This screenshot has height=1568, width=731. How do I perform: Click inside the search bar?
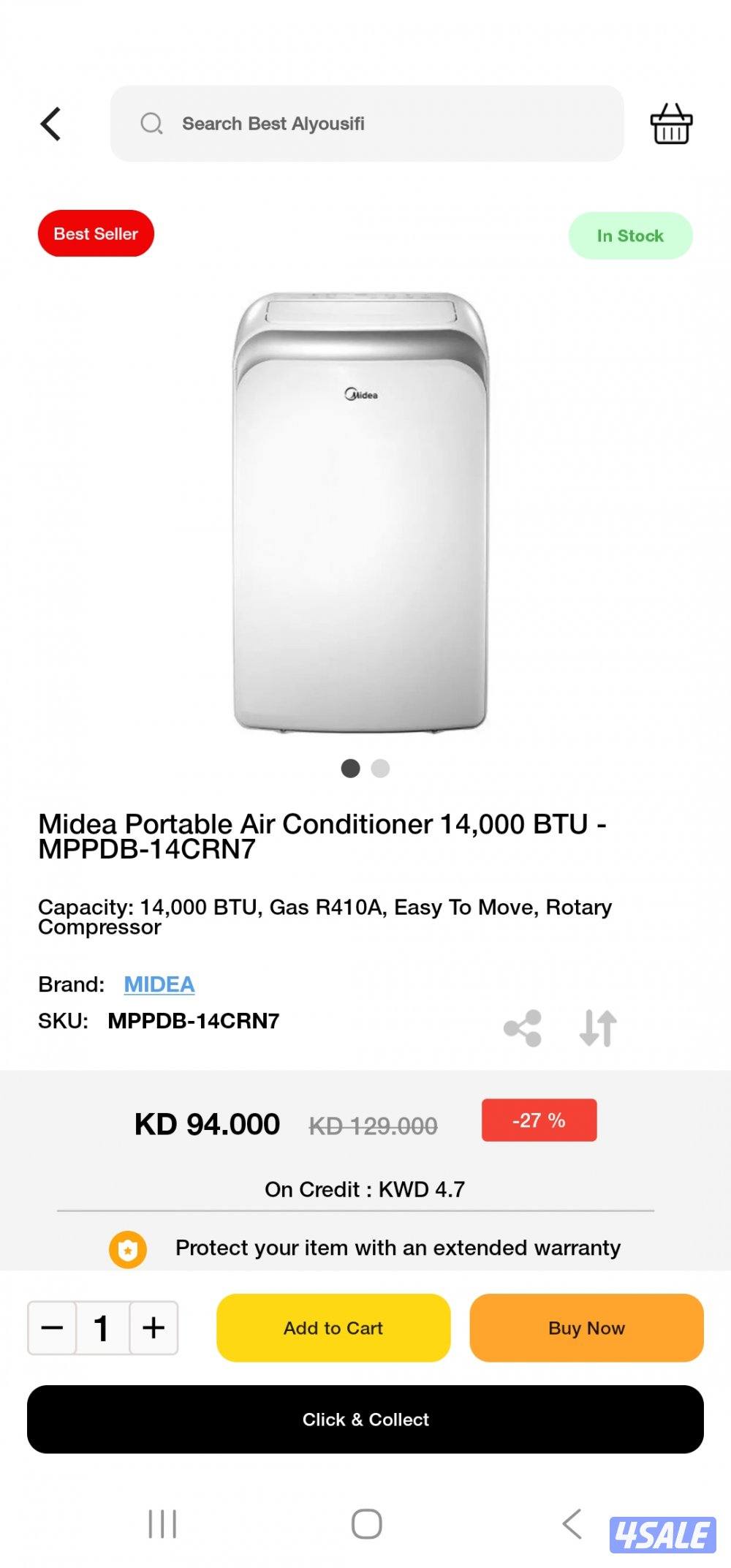tap(365, 123)
